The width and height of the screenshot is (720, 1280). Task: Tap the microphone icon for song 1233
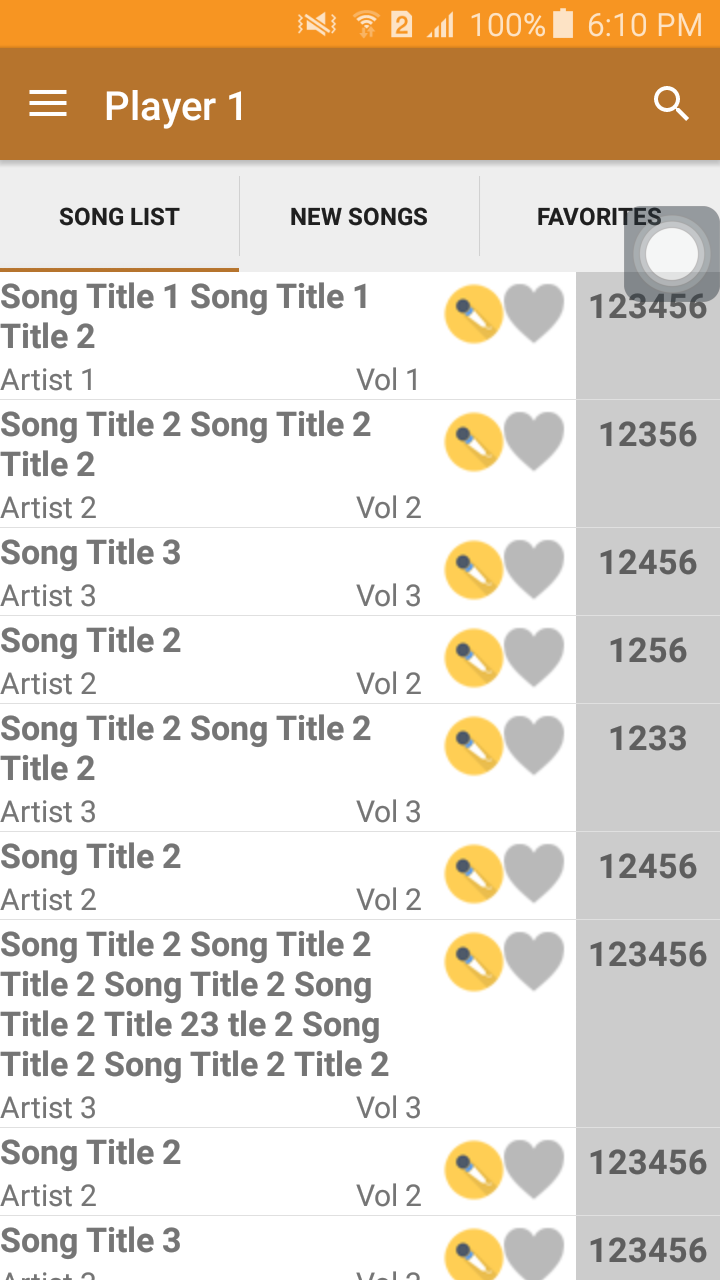pyautogui.click(x=473, y=746)
